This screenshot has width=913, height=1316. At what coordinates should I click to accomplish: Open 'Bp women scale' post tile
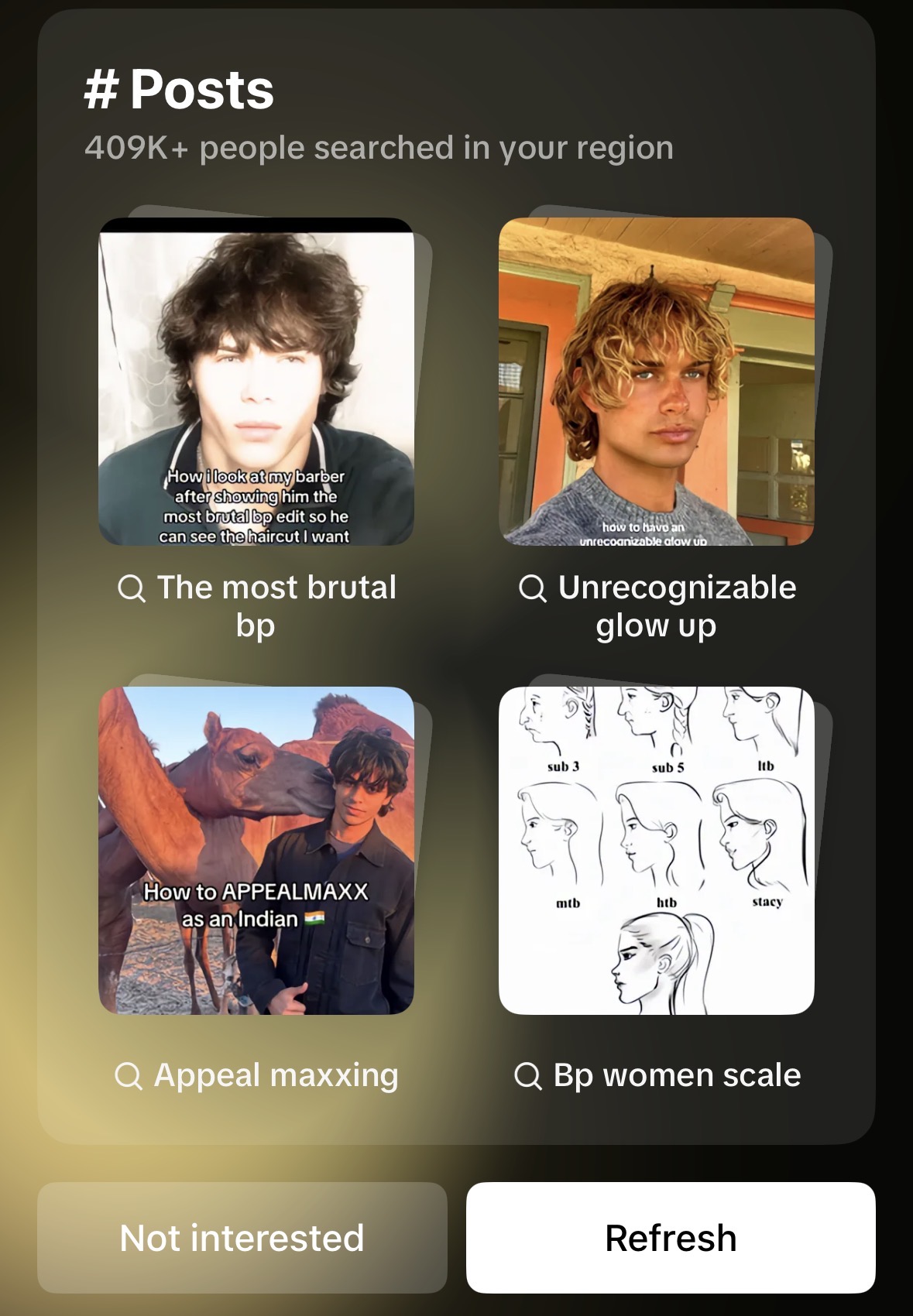coord(656,850)
